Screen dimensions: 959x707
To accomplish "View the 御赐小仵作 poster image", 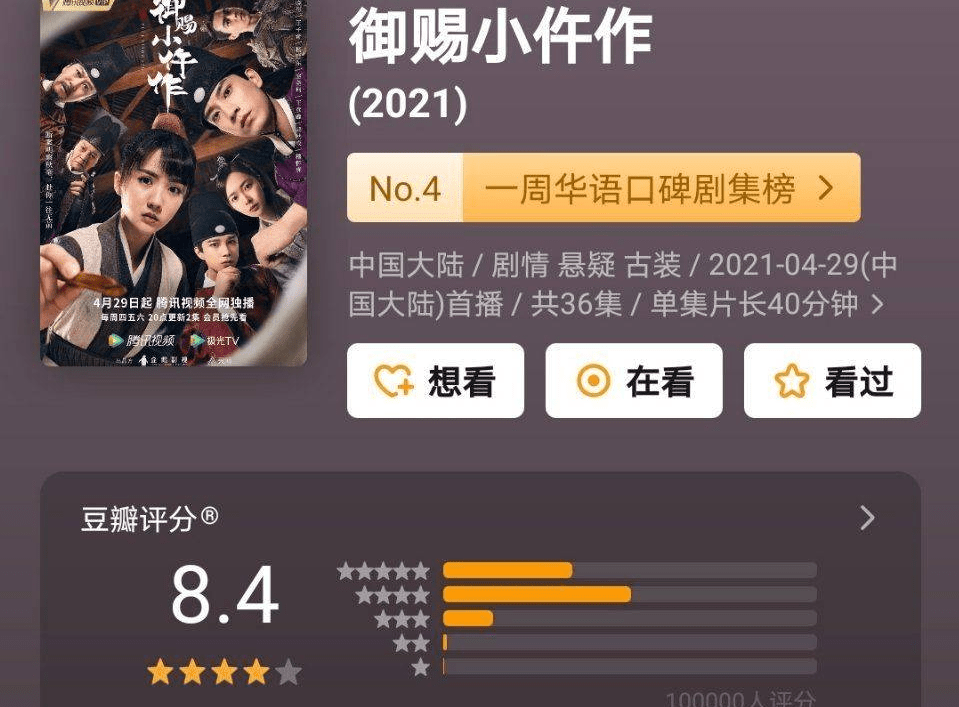I will click(173, 183).
